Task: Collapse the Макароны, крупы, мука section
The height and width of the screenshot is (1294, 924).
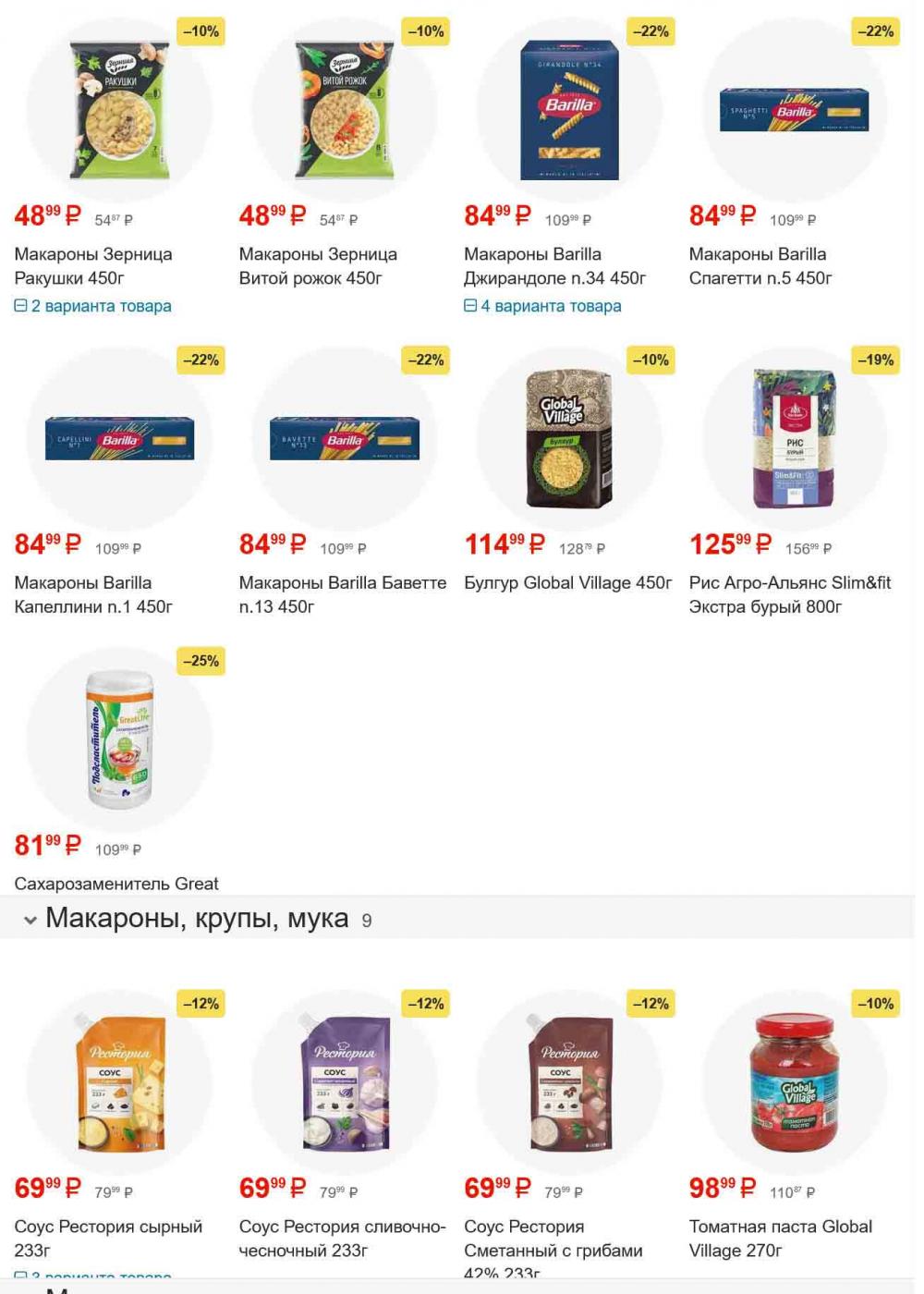Action: coord(30,920)
